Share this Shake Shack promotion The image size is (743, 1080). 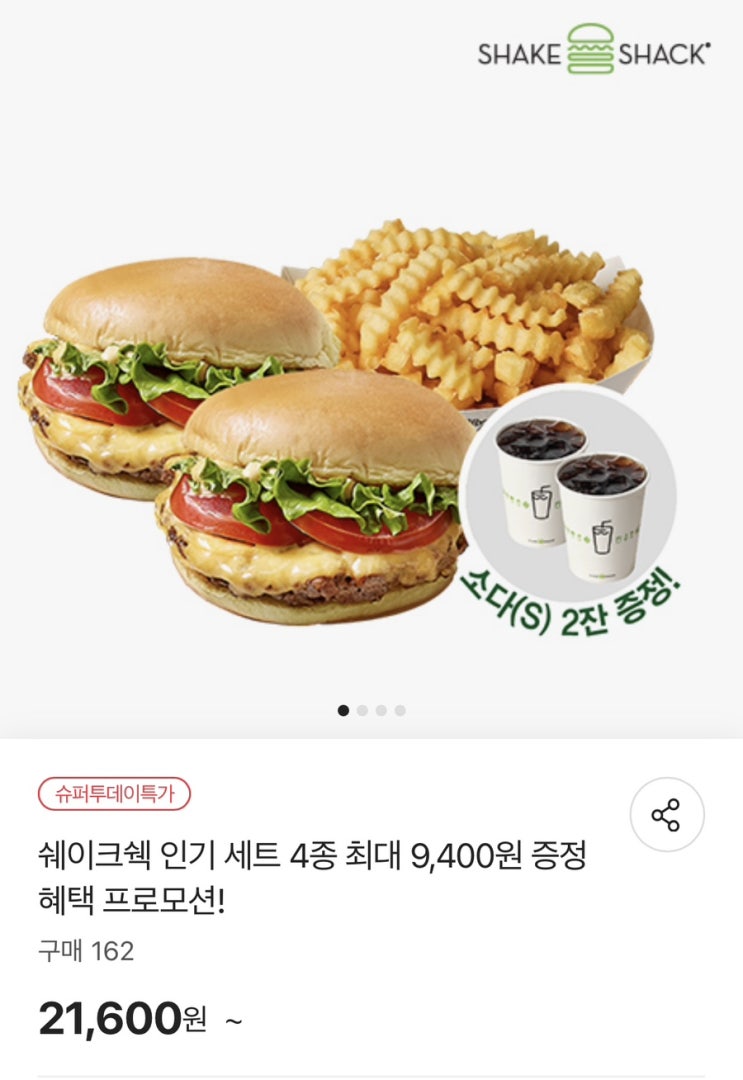tap(666, 815)
